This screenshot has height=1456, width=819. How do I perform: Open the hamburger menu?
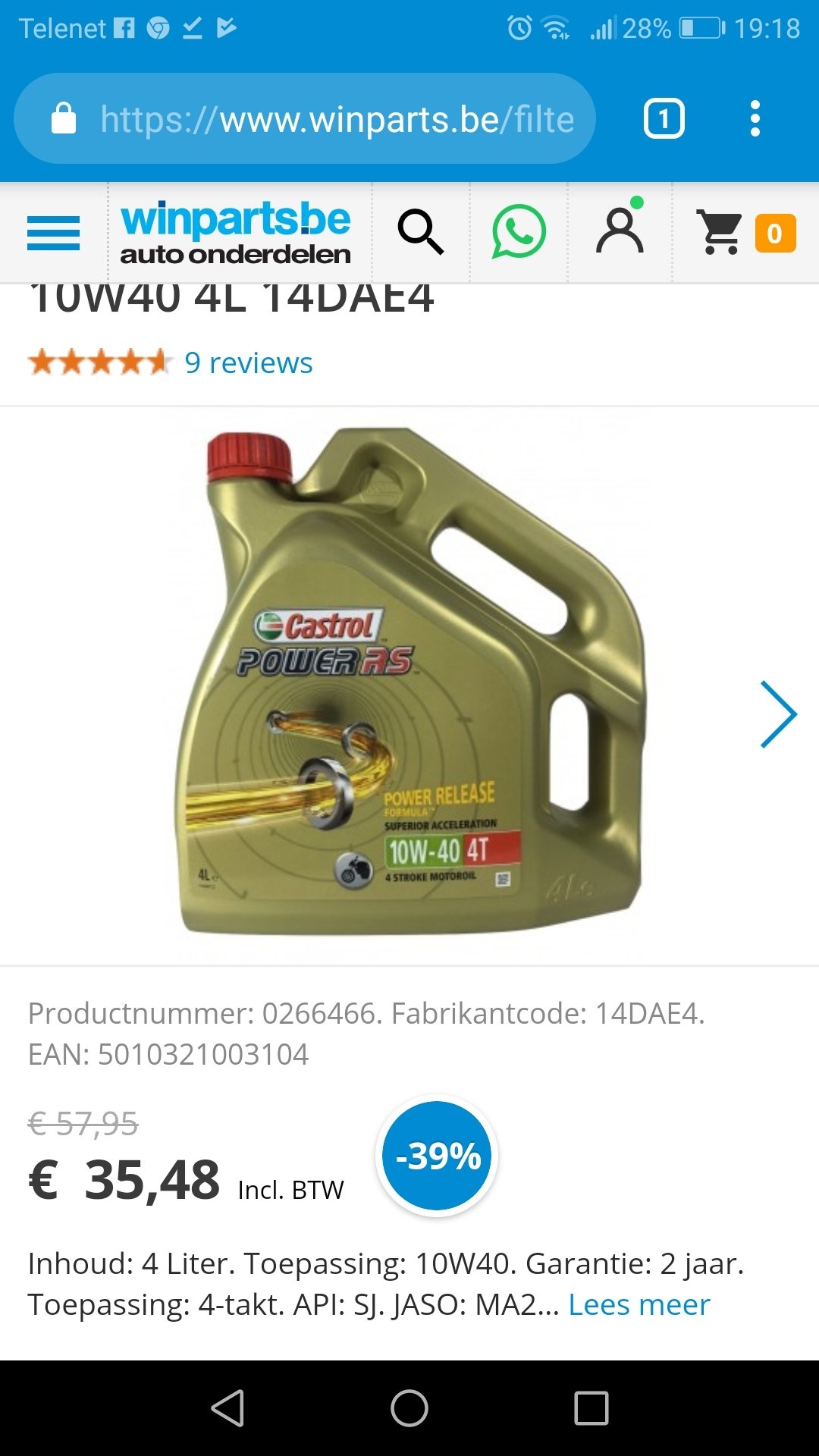[53, 233]
